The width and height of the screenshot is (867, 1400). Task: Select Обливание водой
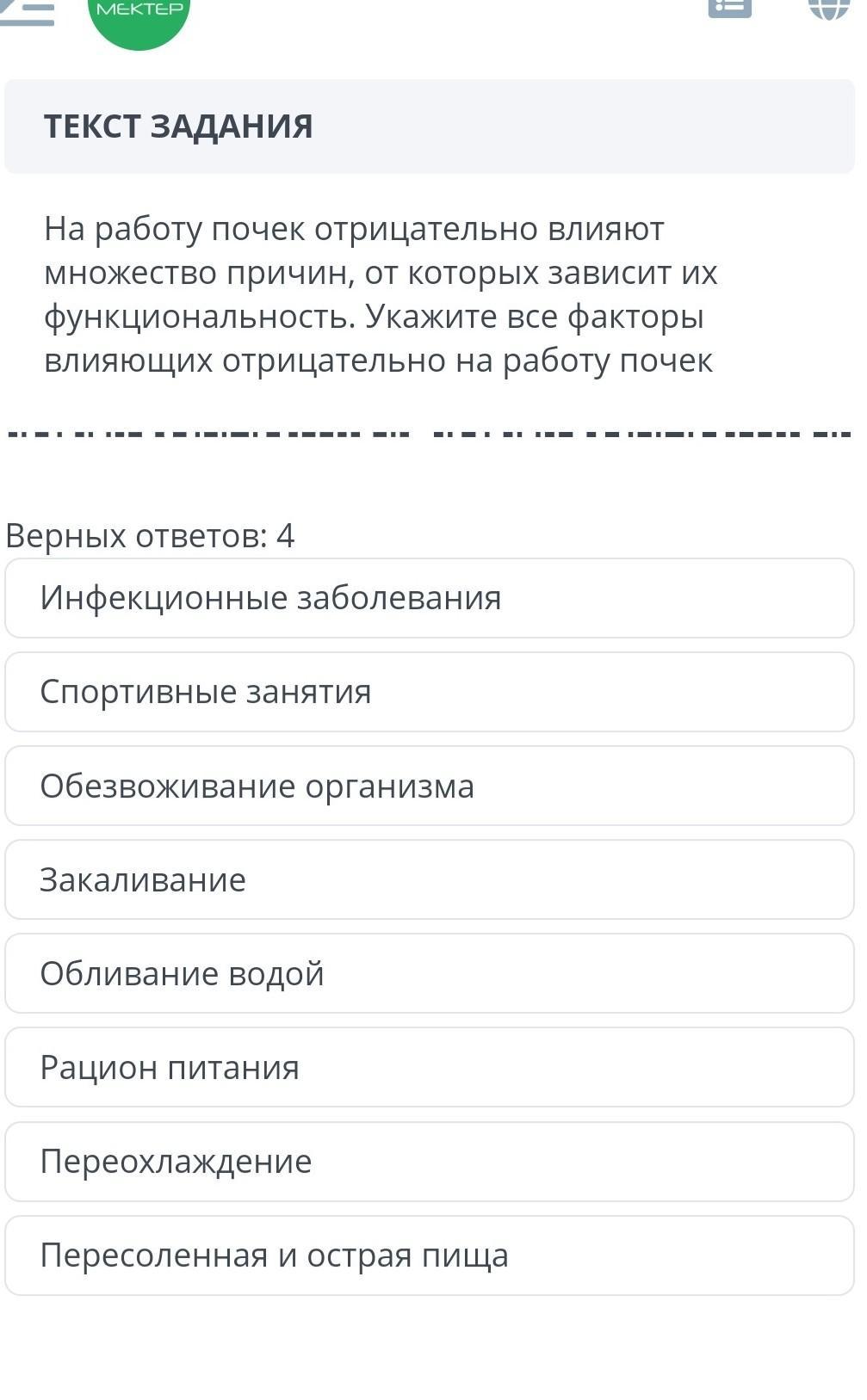coord(430,973)
